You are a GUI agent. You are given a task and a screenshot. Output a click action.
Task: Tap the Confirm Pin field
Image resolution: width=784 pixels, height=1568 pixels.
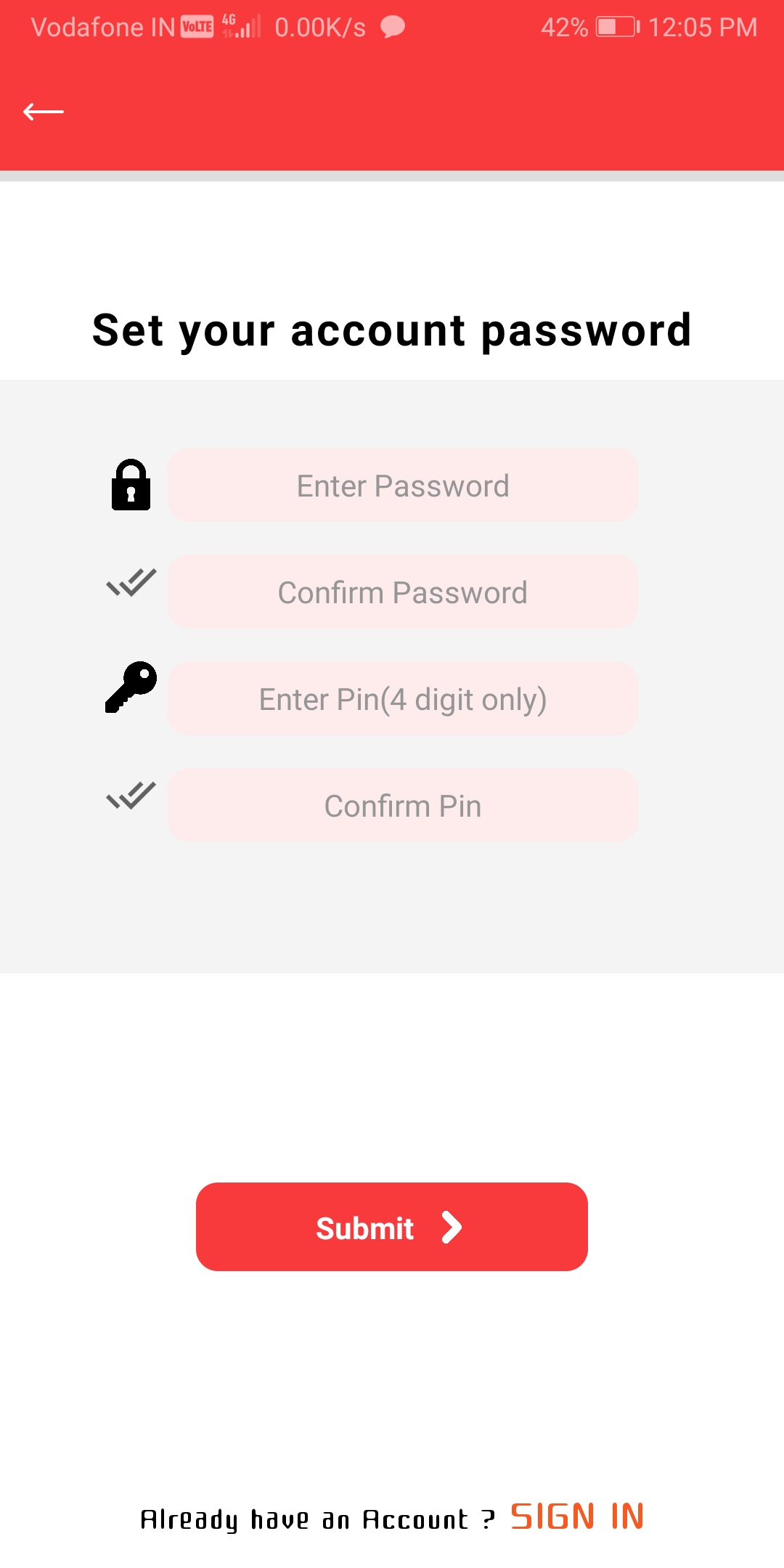tap(402, 806)
